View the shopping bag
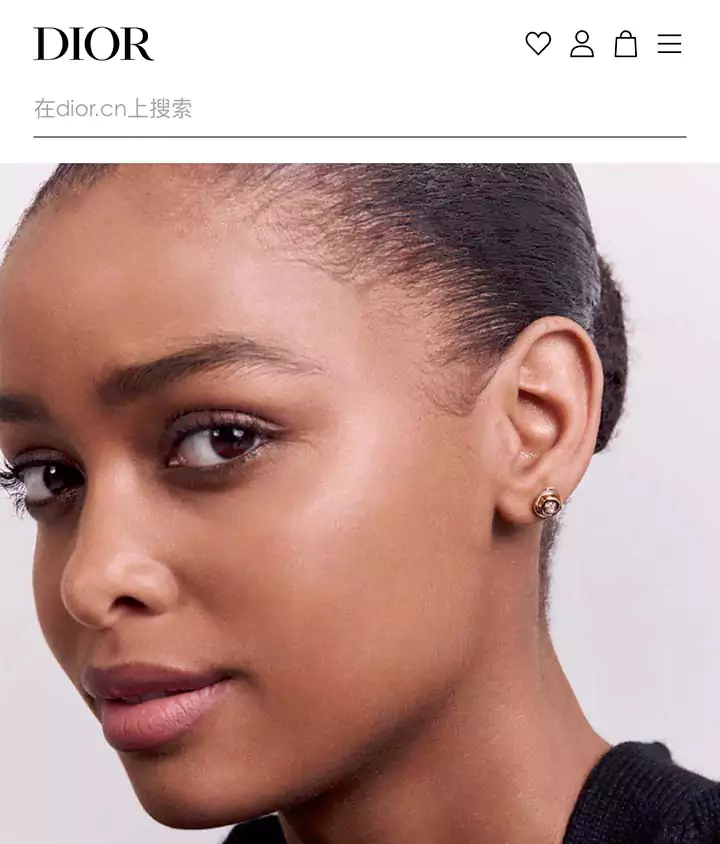This screenshot has width=720, height=844. (x=626, y=44)
